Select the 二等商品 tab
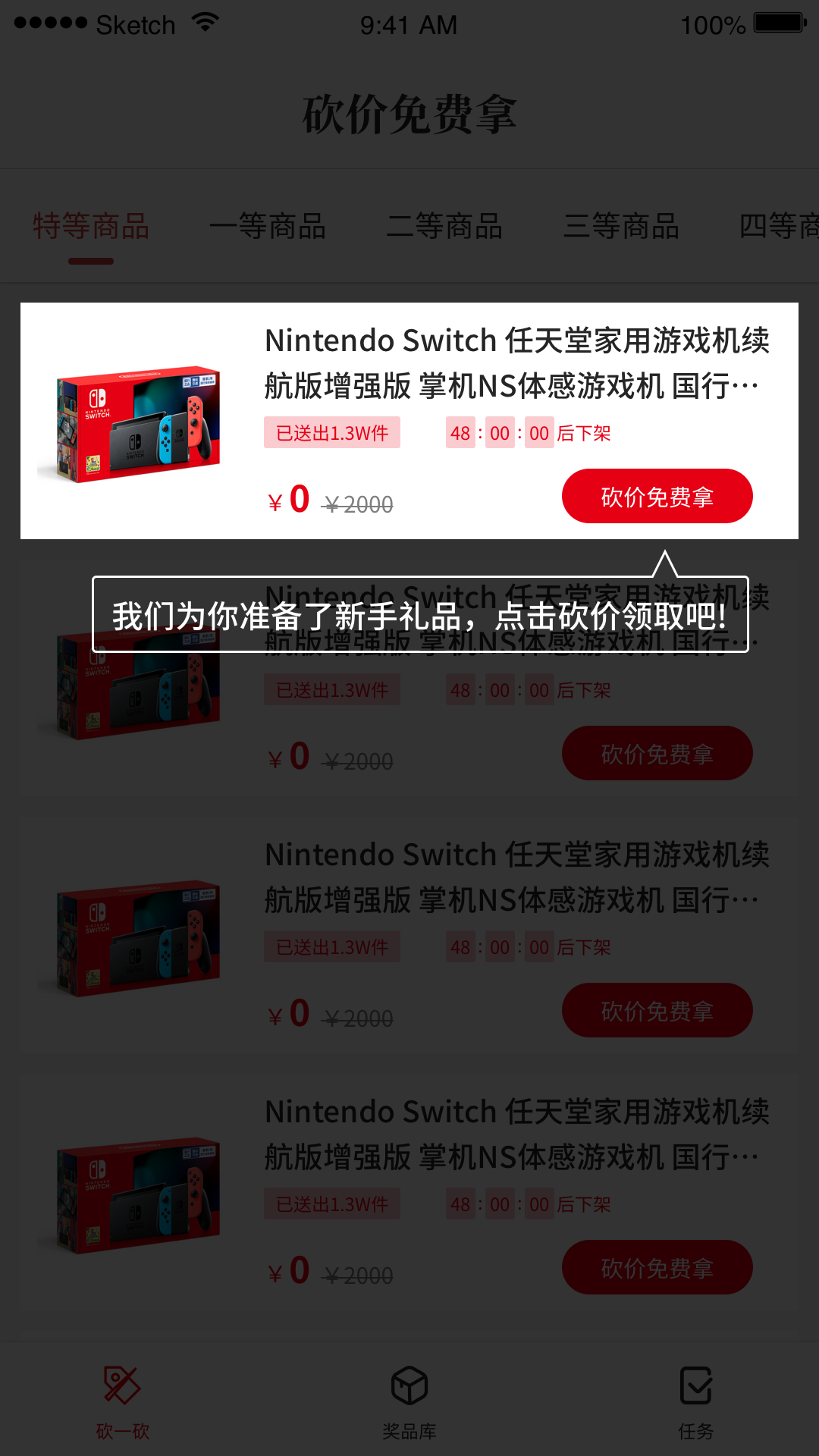 444,226
